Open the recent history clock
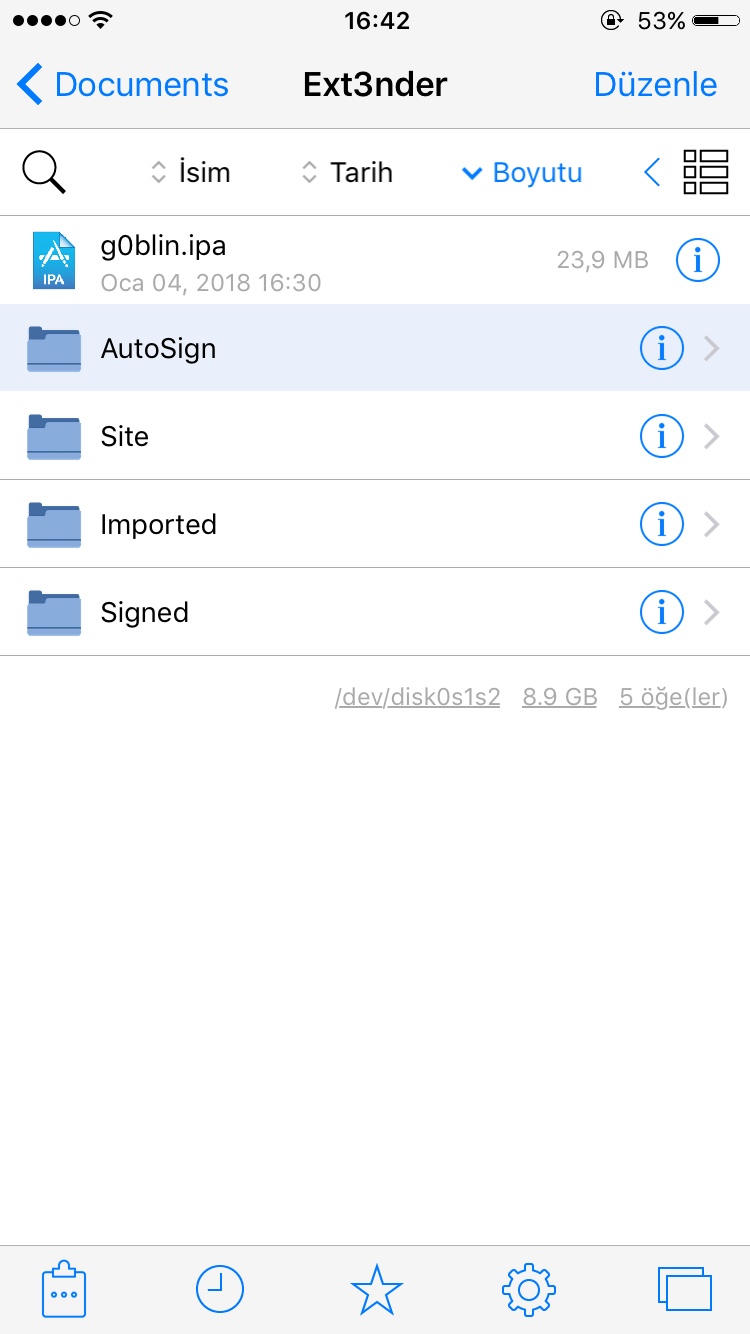 point(220,1289)
